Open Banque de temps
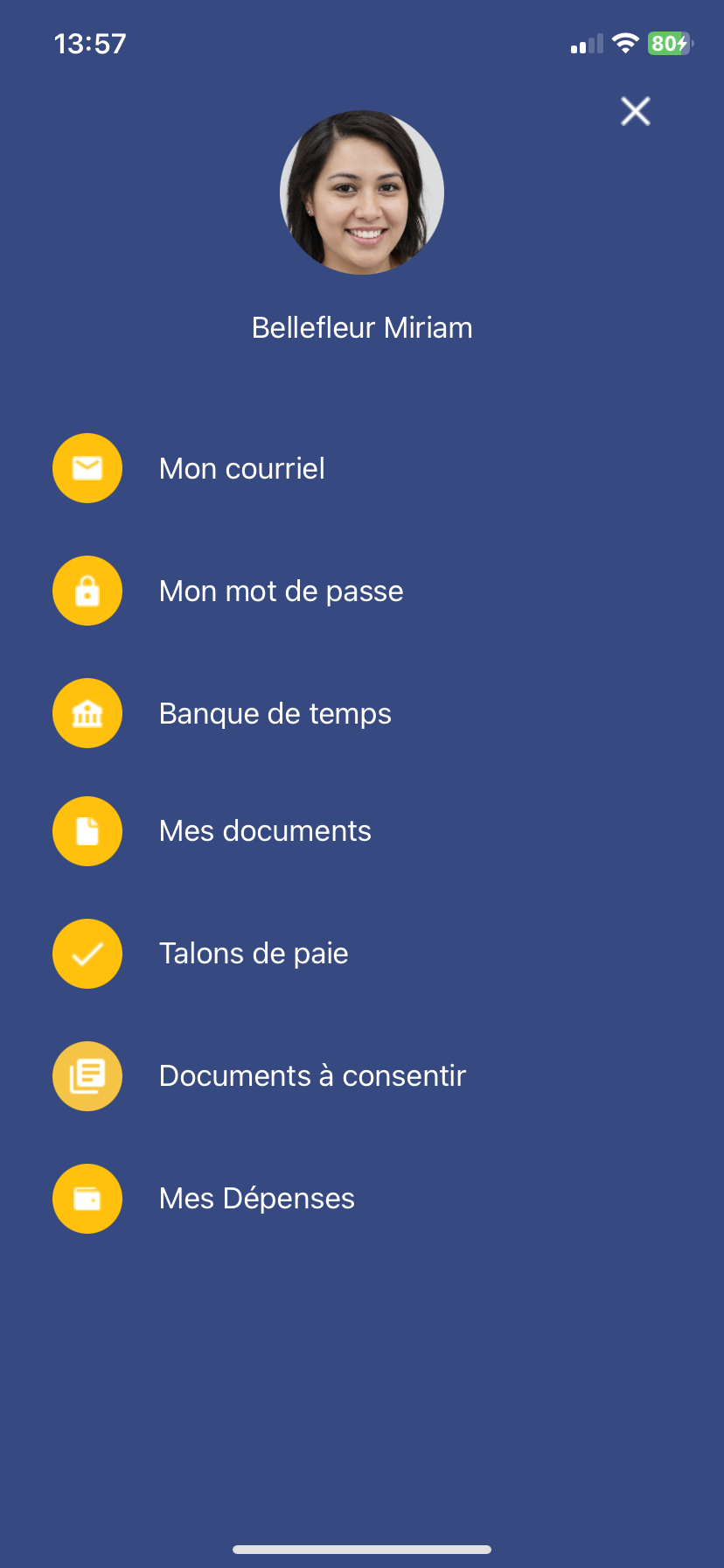The image size is (724, 1568). point(275,714)
